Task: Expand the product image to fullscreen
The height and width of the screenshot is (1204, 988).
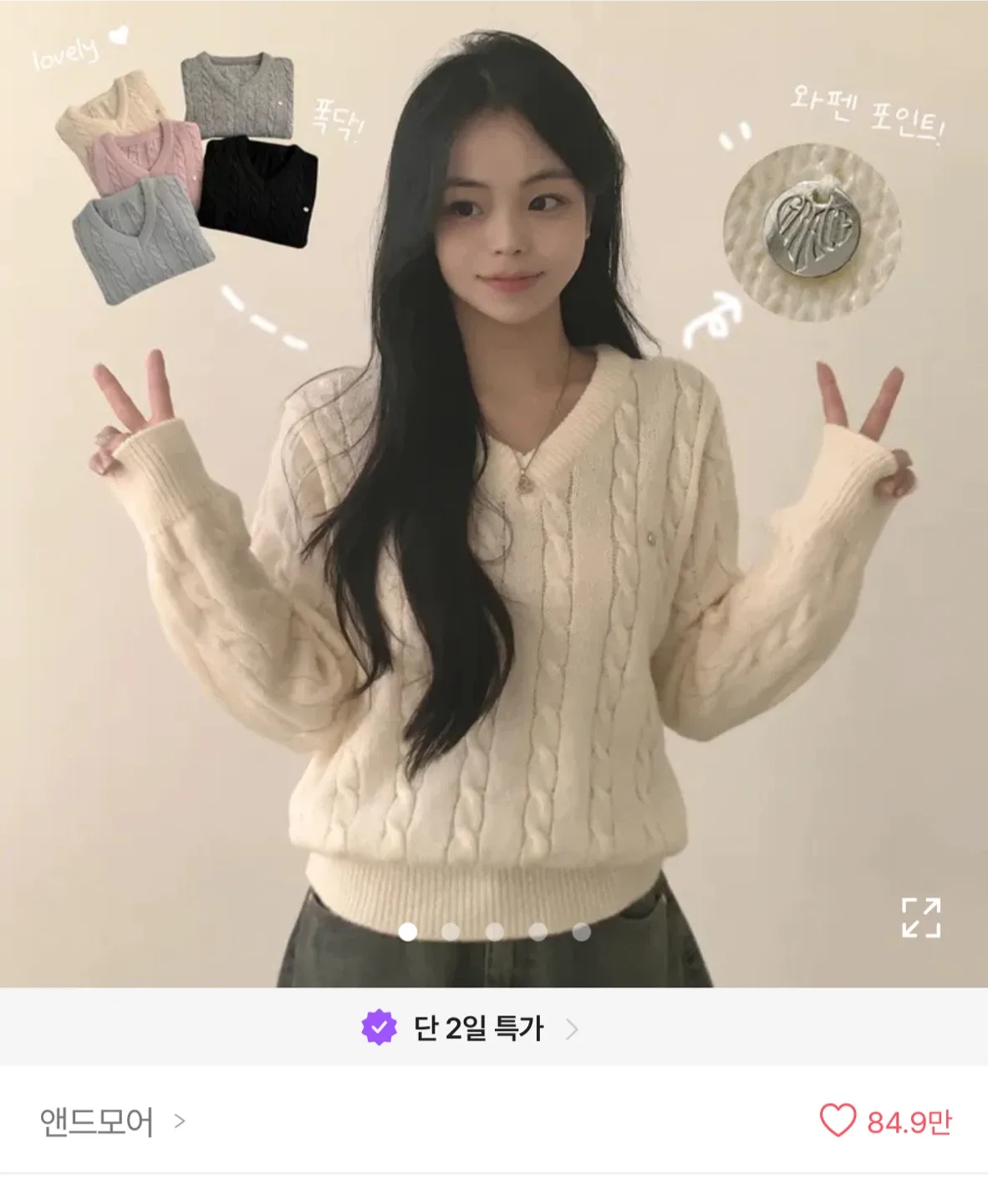Action: click(x=920, y=917)
